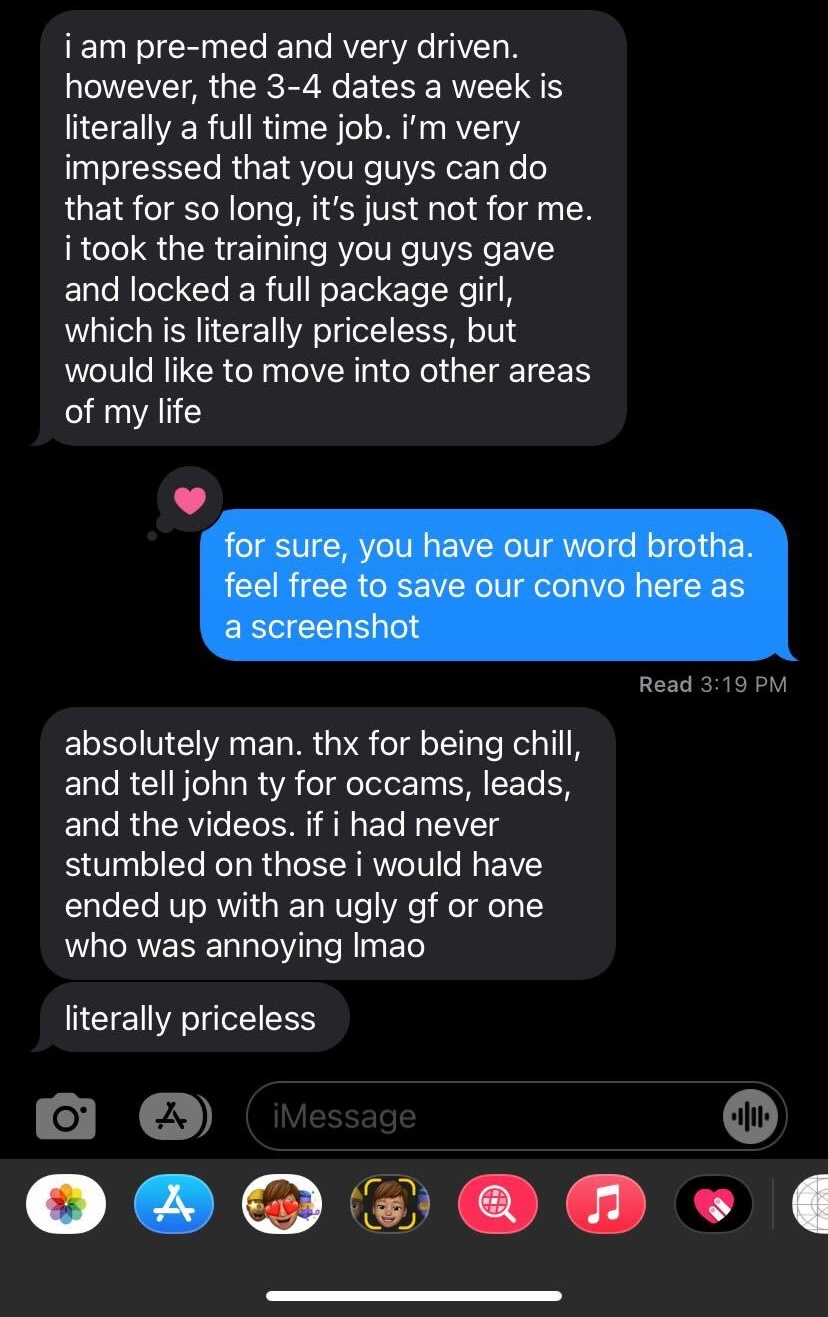Image resolution: width=828 pixels, height=1317 pixels.
Task: Open the Digital Touch heart app
Action: click(x=713, y=1203)
